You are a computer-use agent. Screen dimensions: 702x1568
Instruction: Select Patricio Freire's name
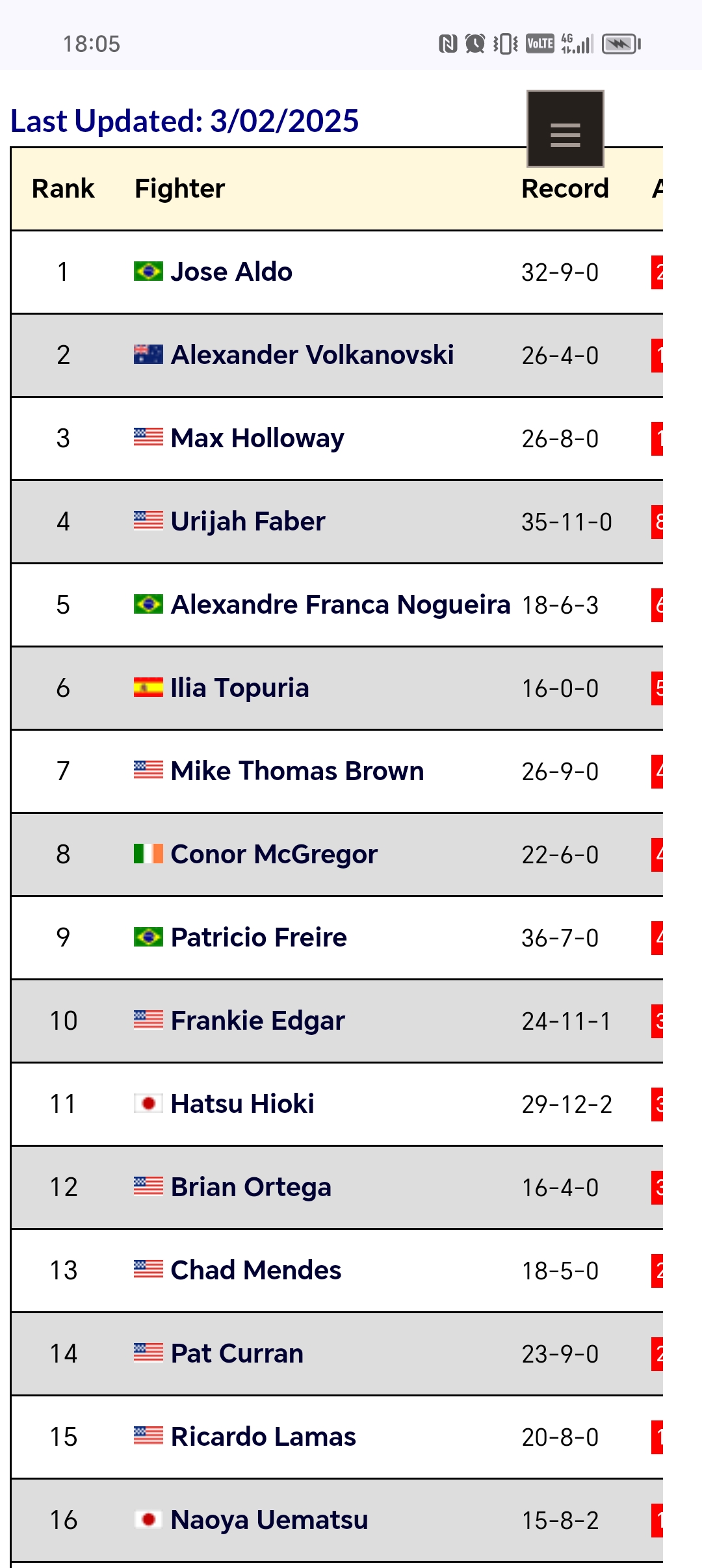pyautogui.click(x=259, y=937)
